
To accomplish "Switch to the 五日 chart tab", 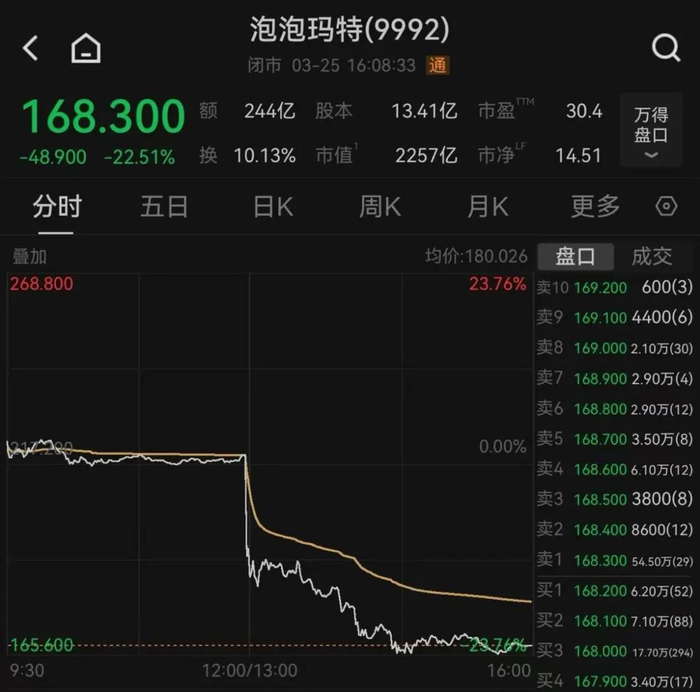I will (165, 207).
